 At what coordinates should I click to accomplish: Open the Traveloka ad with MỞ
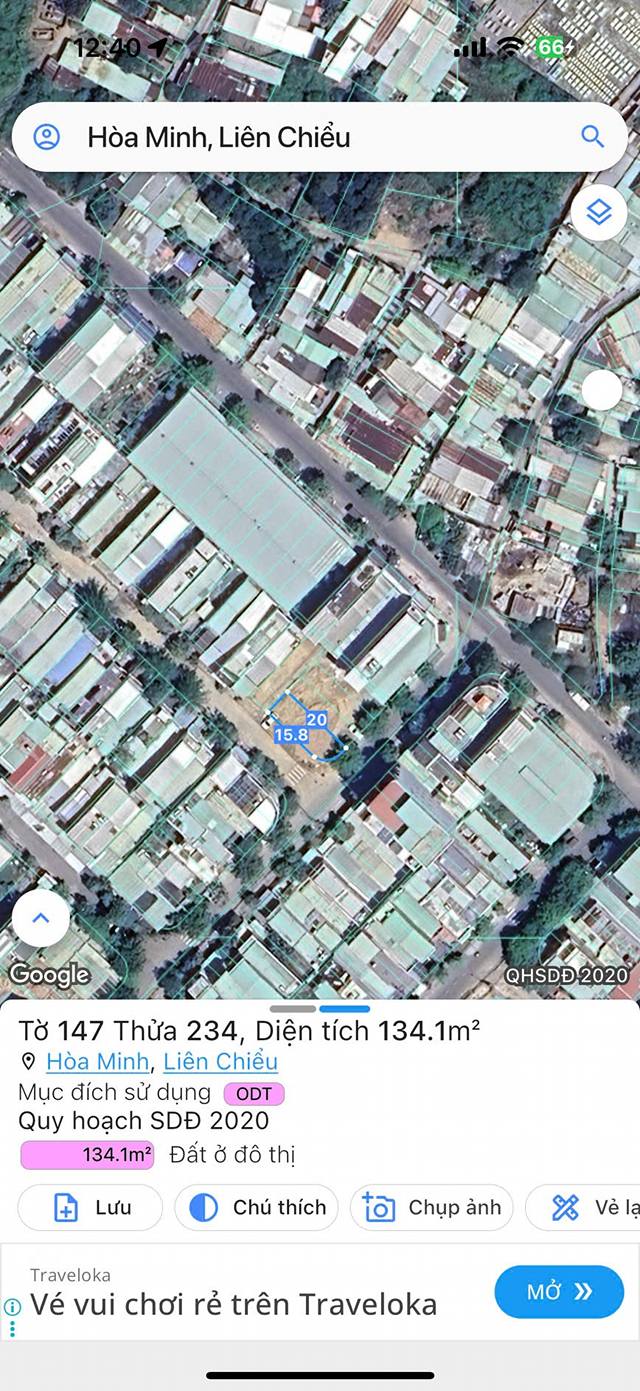(559, 1292)
